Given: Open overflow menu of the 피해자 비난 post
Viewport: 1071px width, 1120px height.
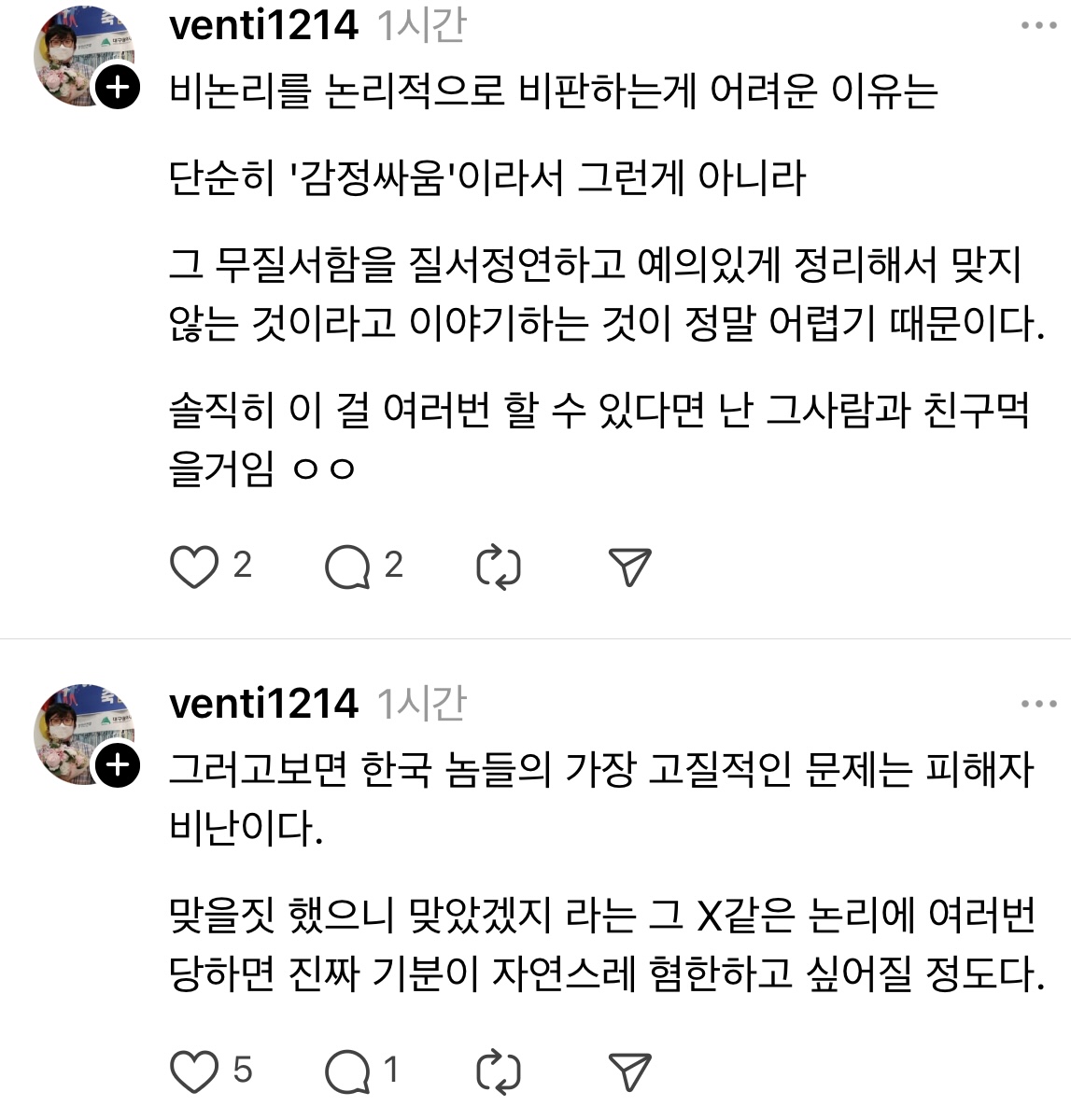Looking at the screenshot, I should (x=1038, y=704).
